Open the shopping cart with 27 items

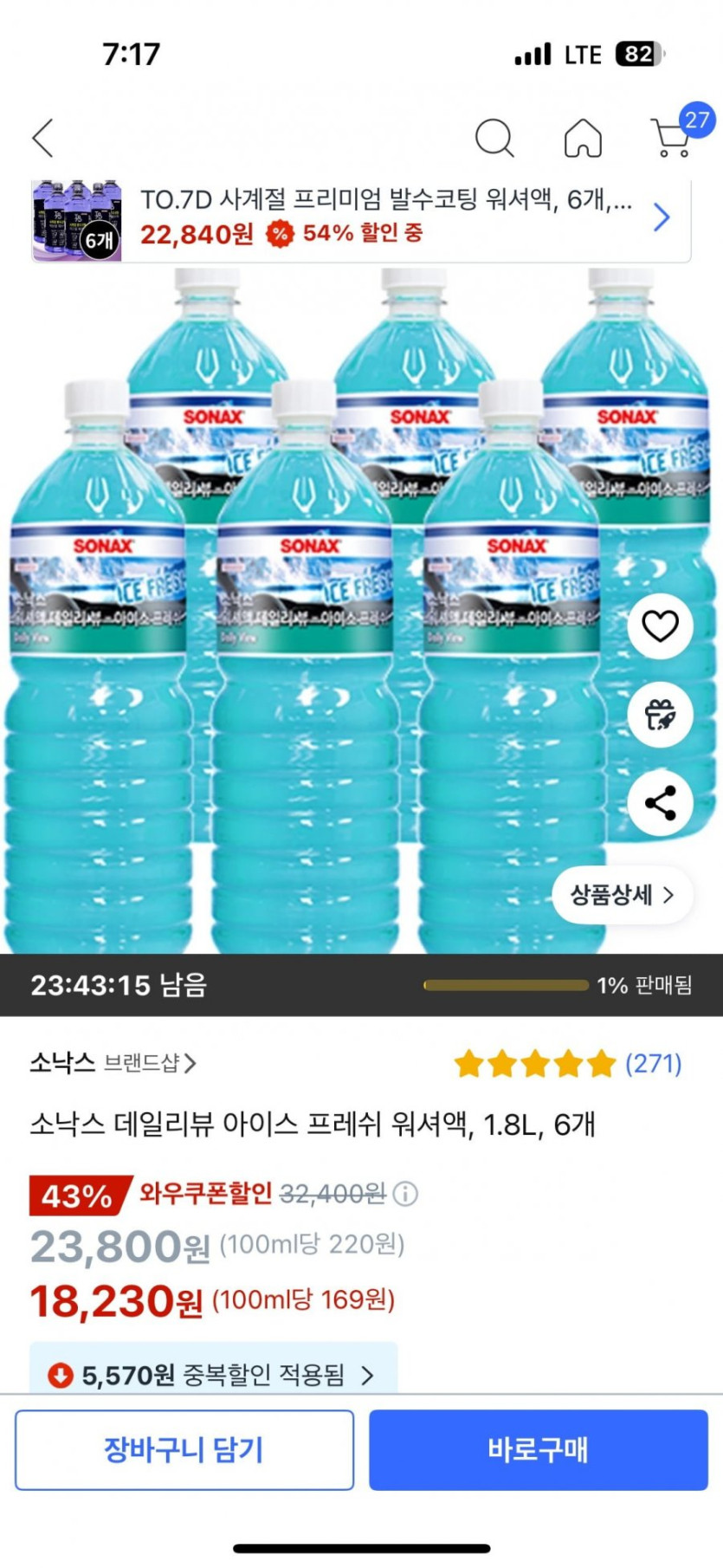tap(672, 138)
